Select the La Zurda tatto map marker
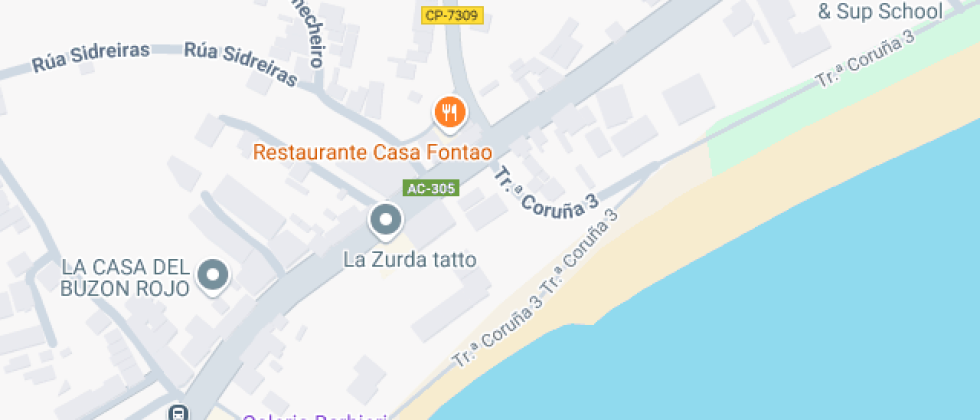 pos(385,219)
